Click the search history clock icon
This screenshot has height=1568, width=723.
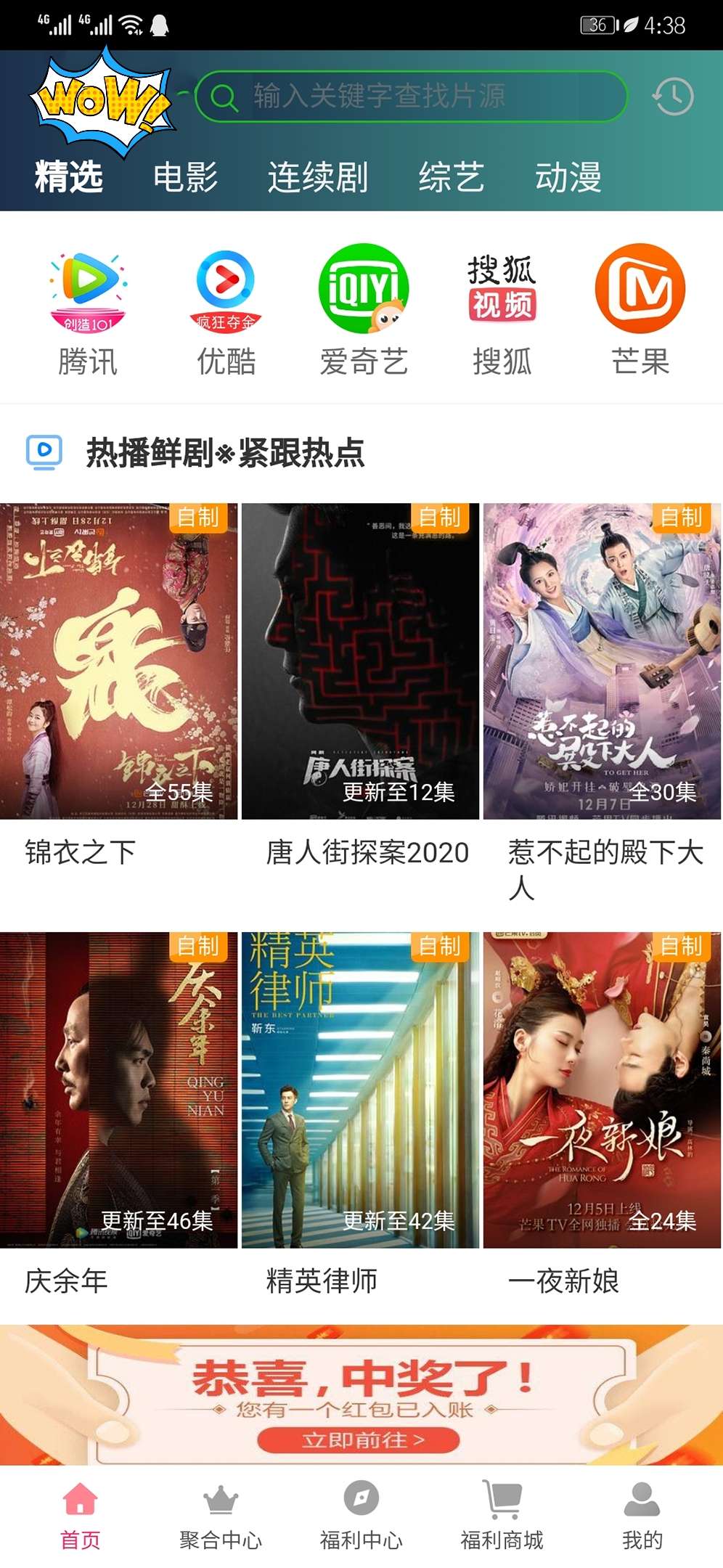(x=674, y=96)
